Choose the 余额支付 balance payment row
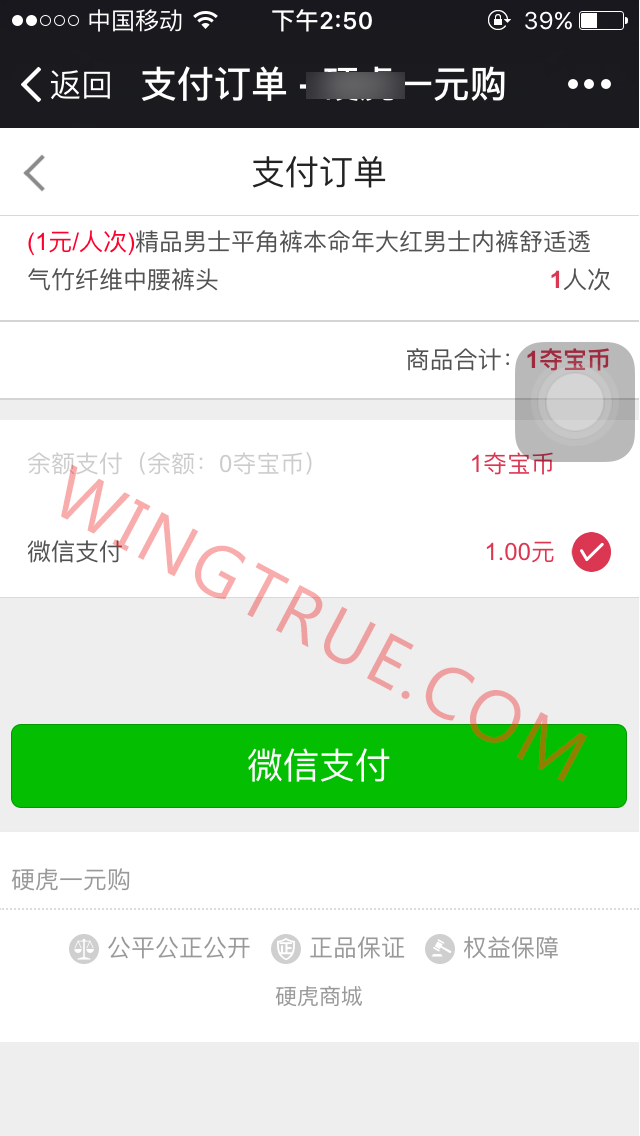This screenshot has height=1136, width=640. pyautogui.click(x=319, y=464)
